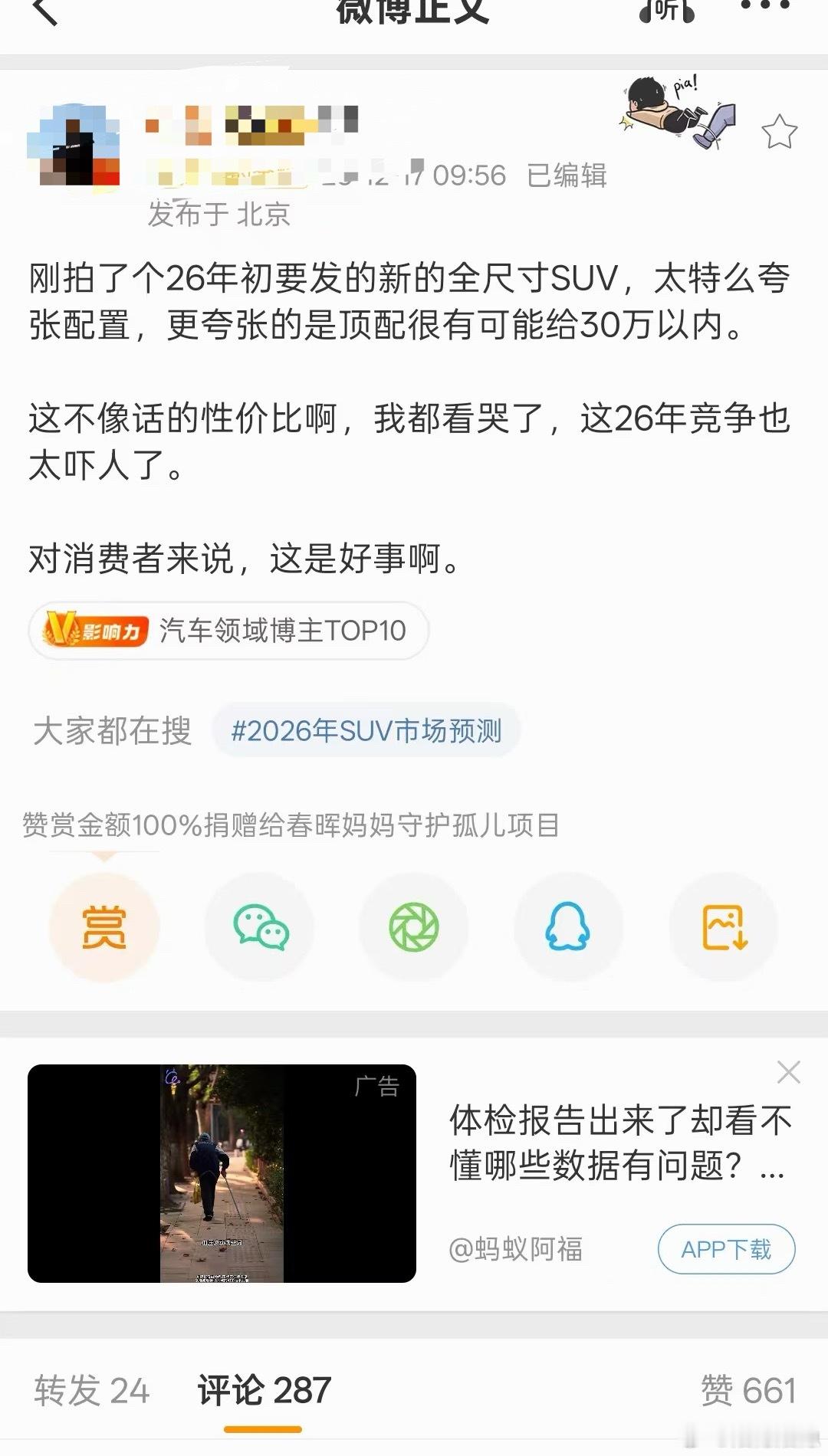Viewport: 828px width, 1456px height.
Task: Share the post via the WeChat icon
Action: coord(259,927)
